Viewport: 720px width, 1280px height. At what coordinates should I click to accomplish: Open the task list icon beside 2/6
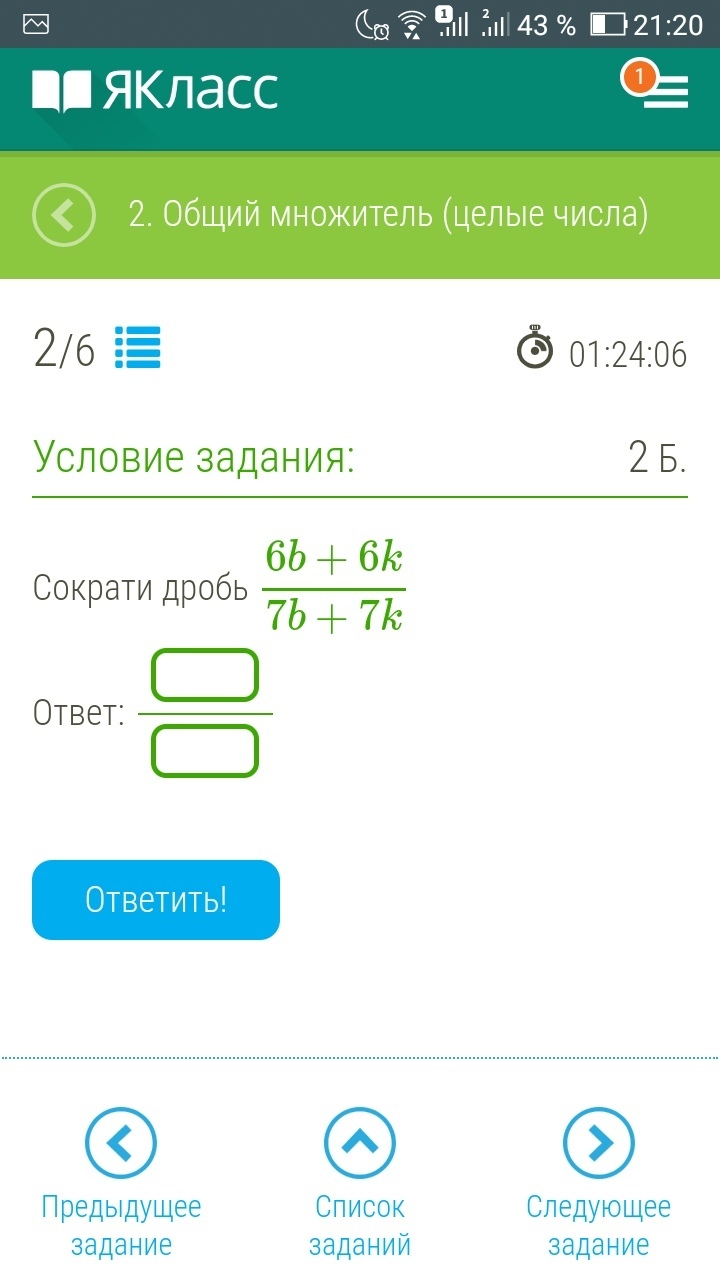point(138,348)
